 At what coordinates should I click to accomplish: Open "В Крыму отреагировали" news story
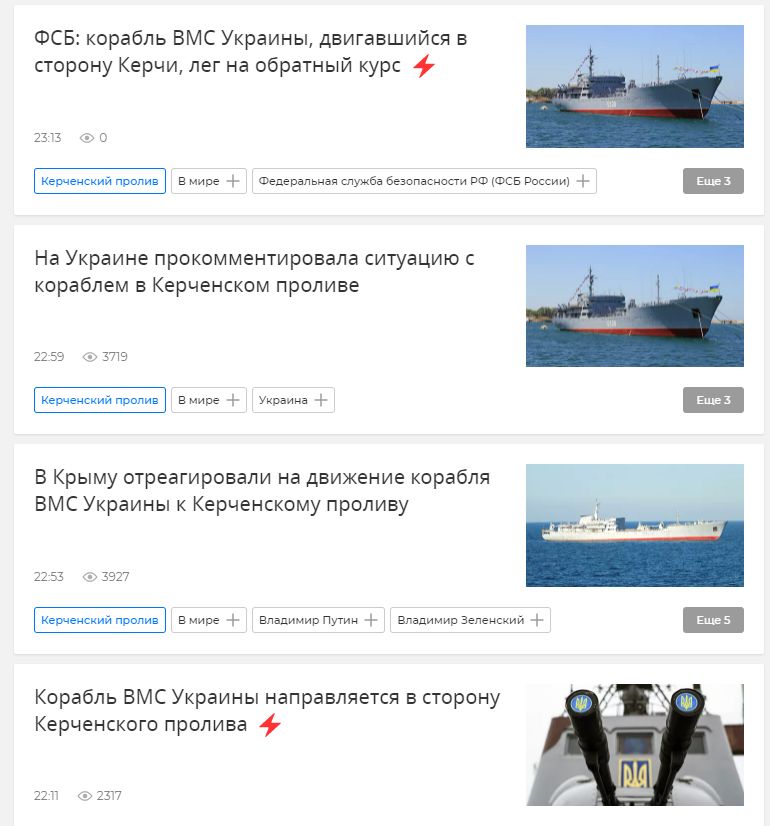(262, 491)
